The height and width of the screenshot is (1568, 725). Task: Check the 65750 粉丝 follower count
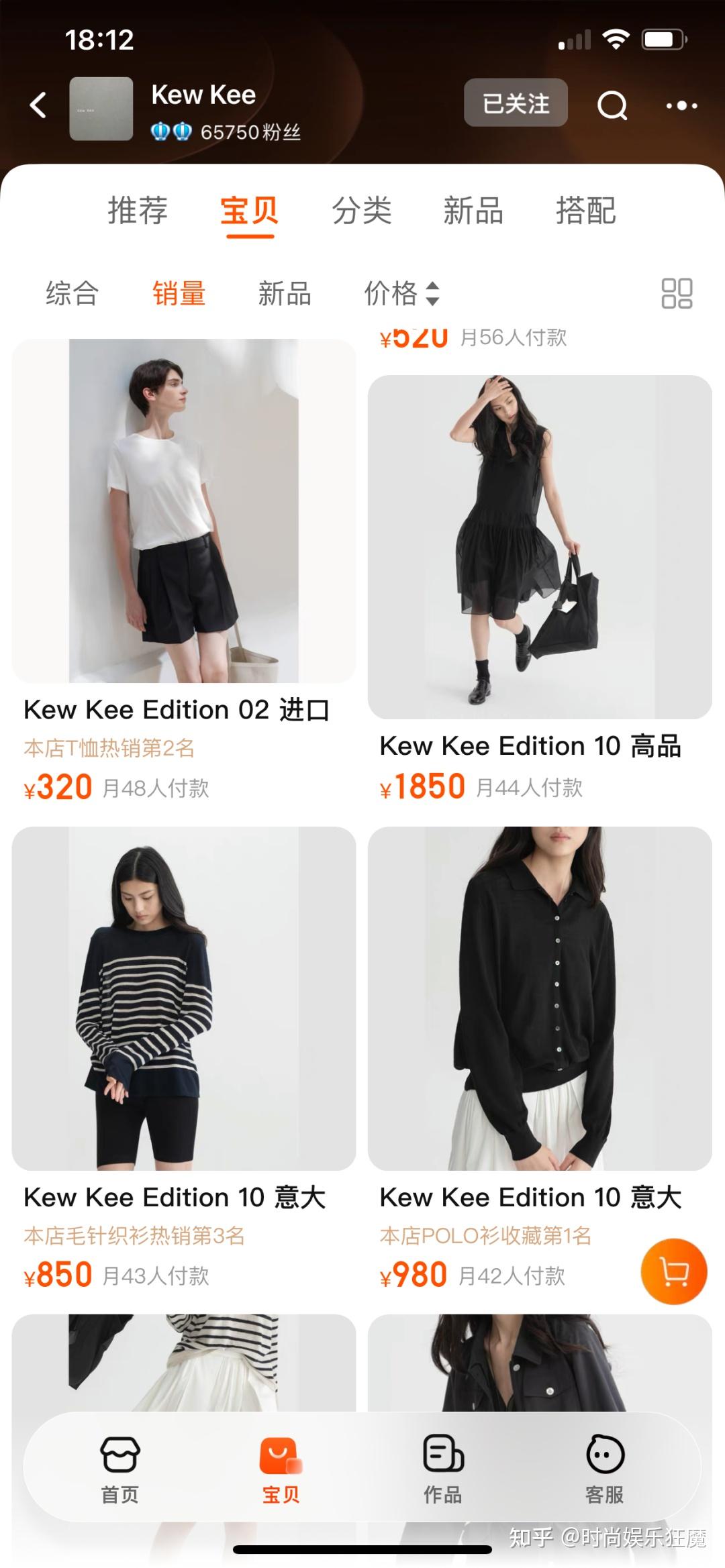tap(250, 132)
